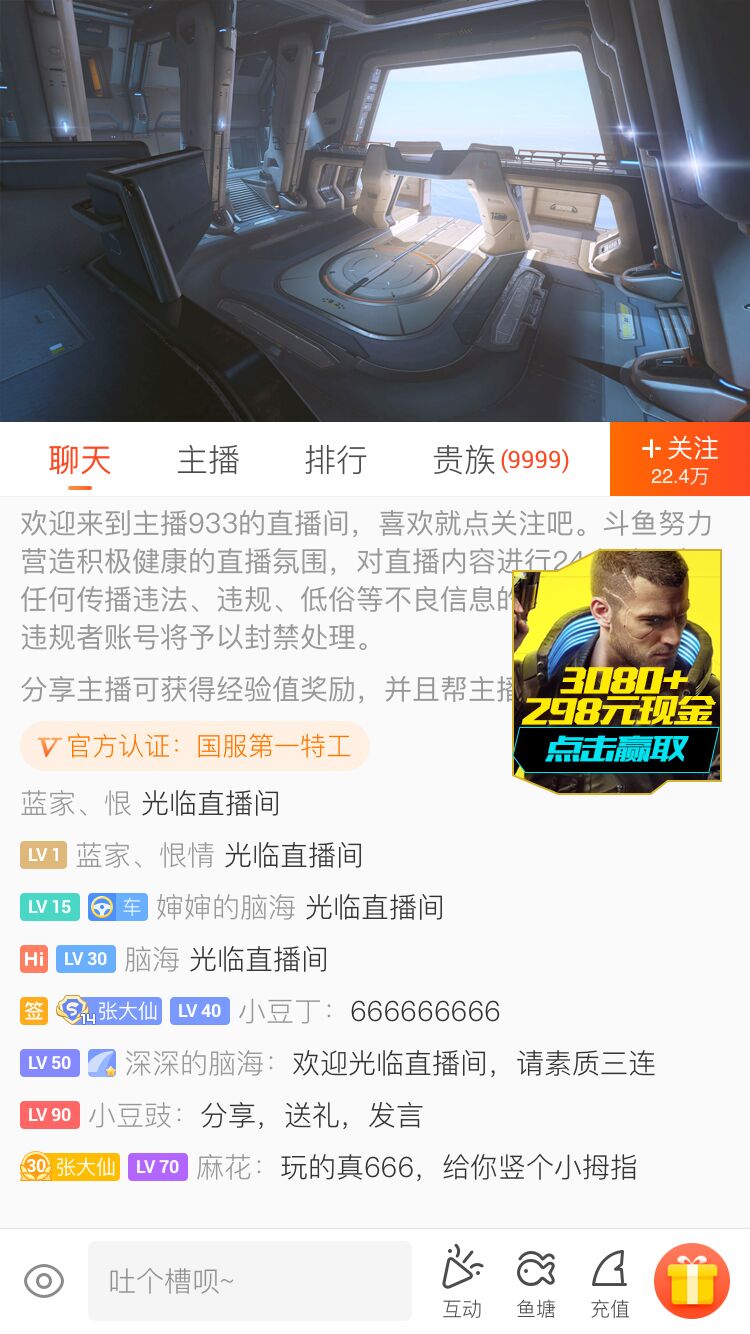Tap the live video player
The height and width of the screenshot is (1334, 750).
(375, 210)
